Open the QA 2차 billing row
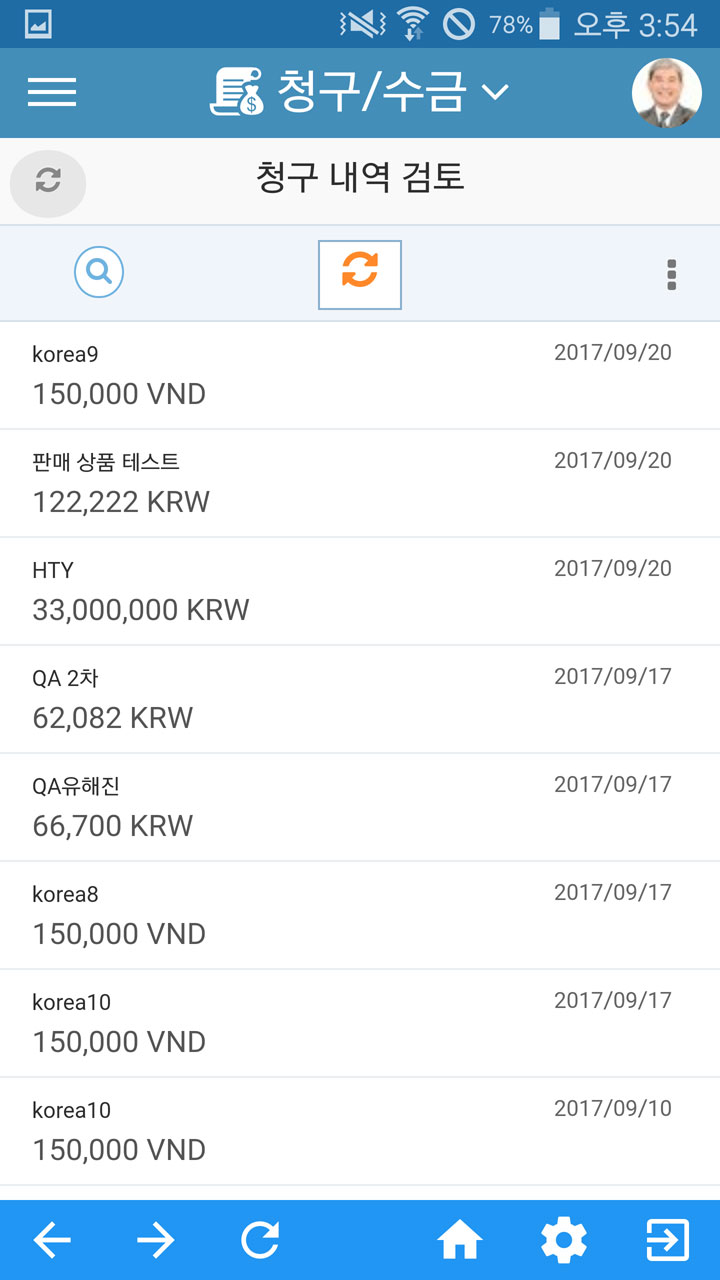This screenshot has width=720, height=1280. (x=360, y=699)
